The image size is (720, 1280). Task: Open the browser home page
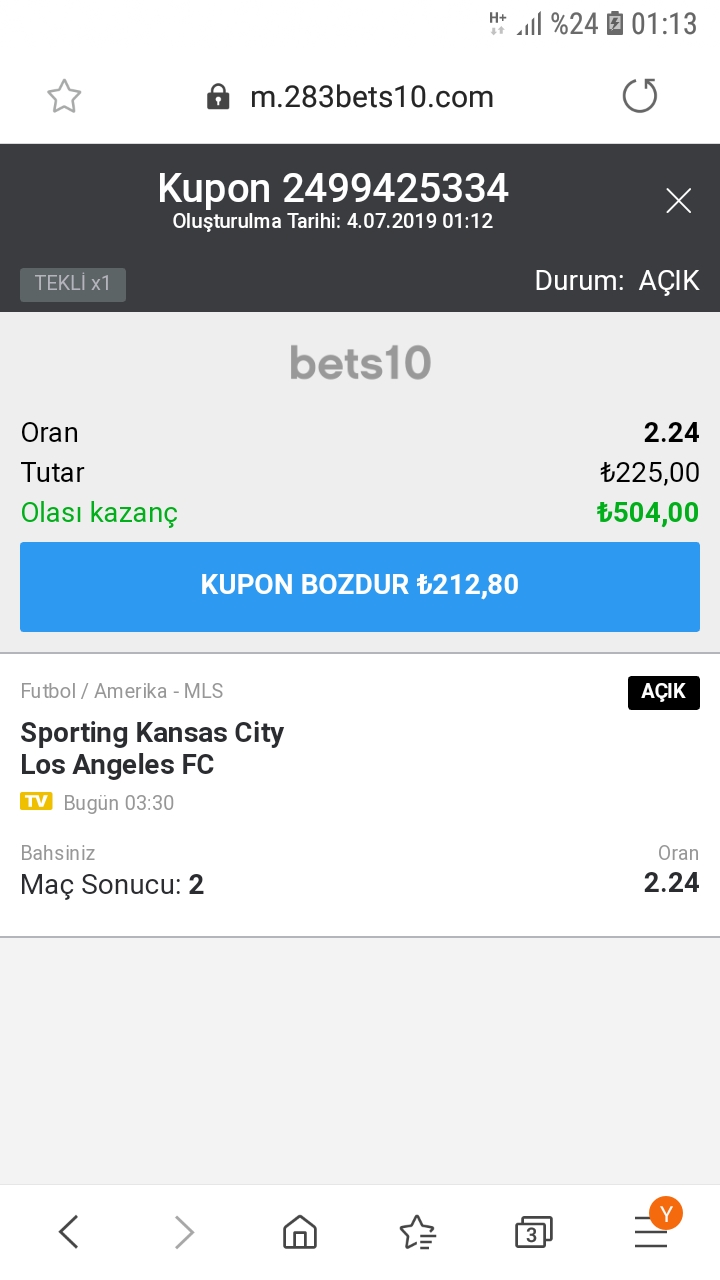(x=300, y=1232)
